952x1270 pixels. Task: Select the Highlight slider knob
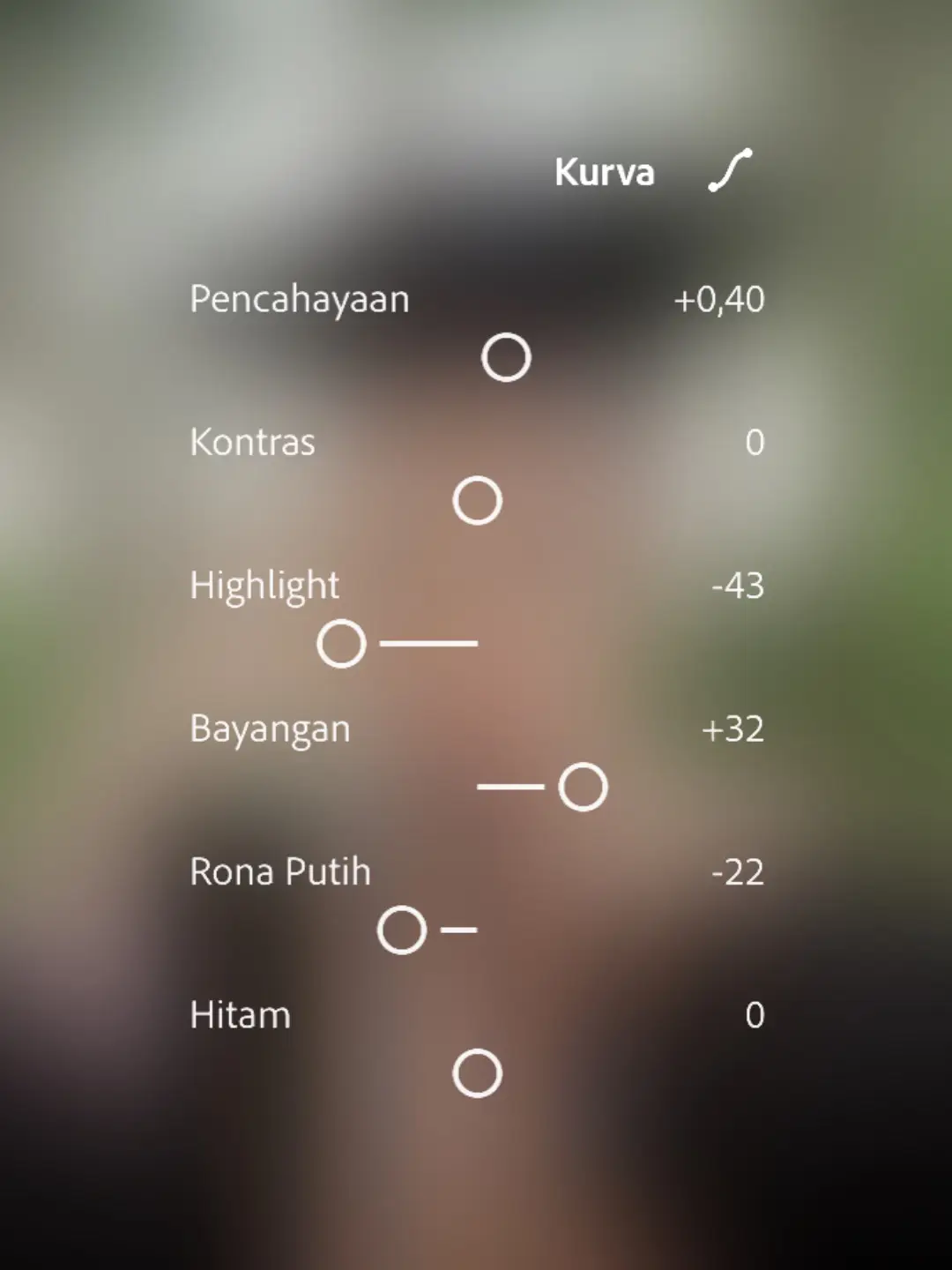pyautogui.click(x=340, y=644)
